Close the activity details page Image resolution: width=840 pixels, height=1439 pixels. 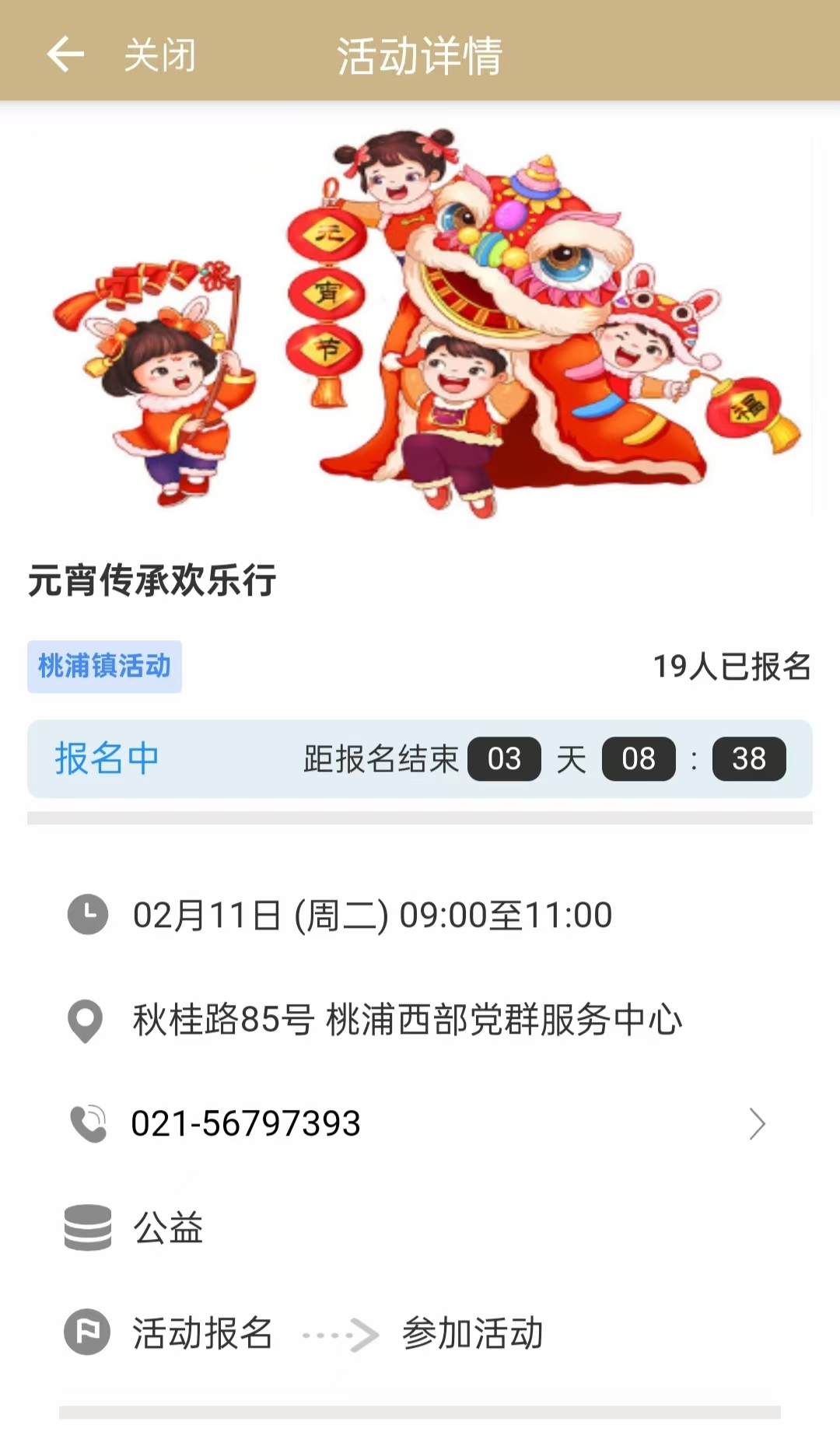coord(159,55)
